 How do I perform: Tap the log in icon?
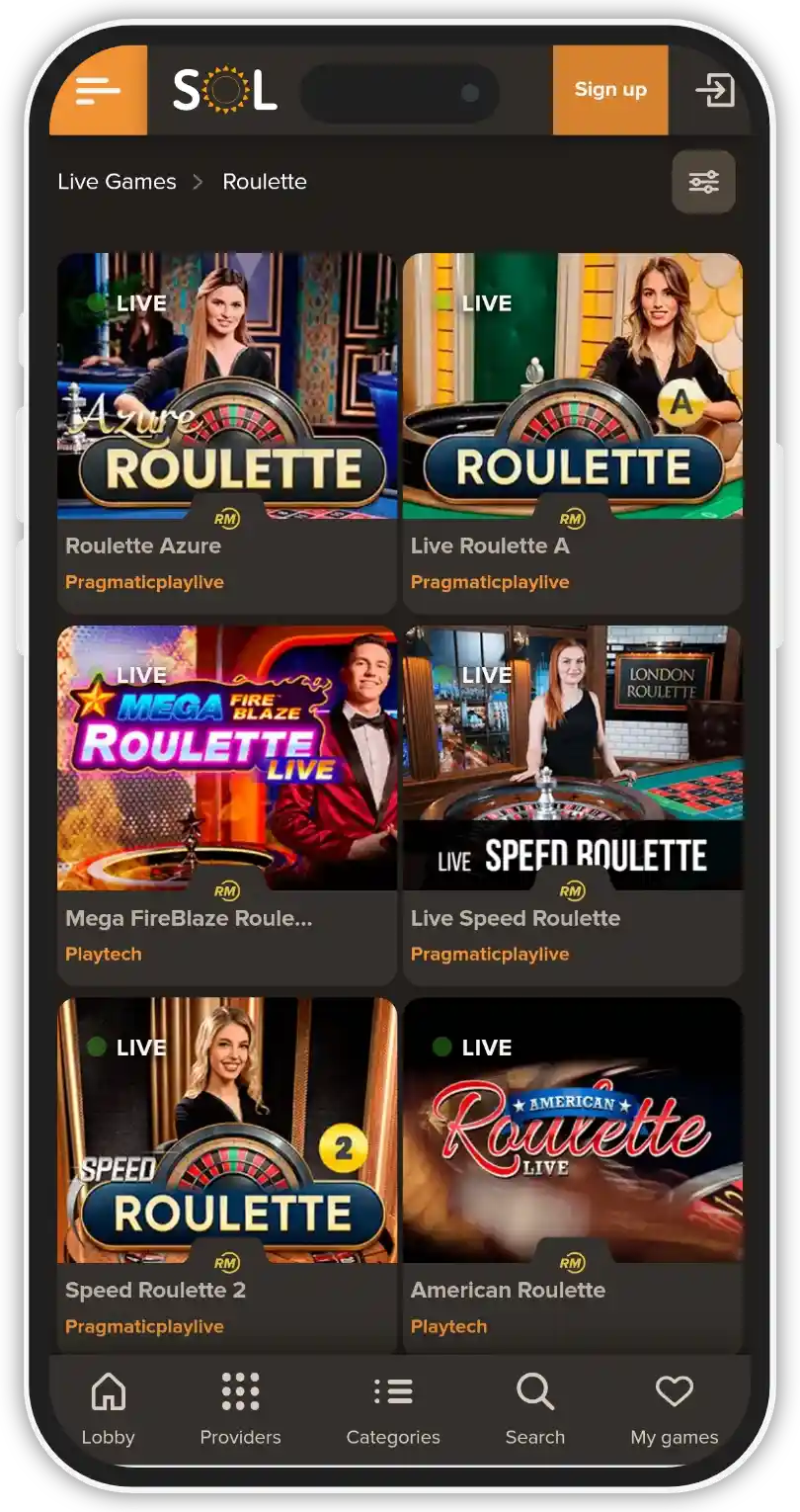click(714, 90)
